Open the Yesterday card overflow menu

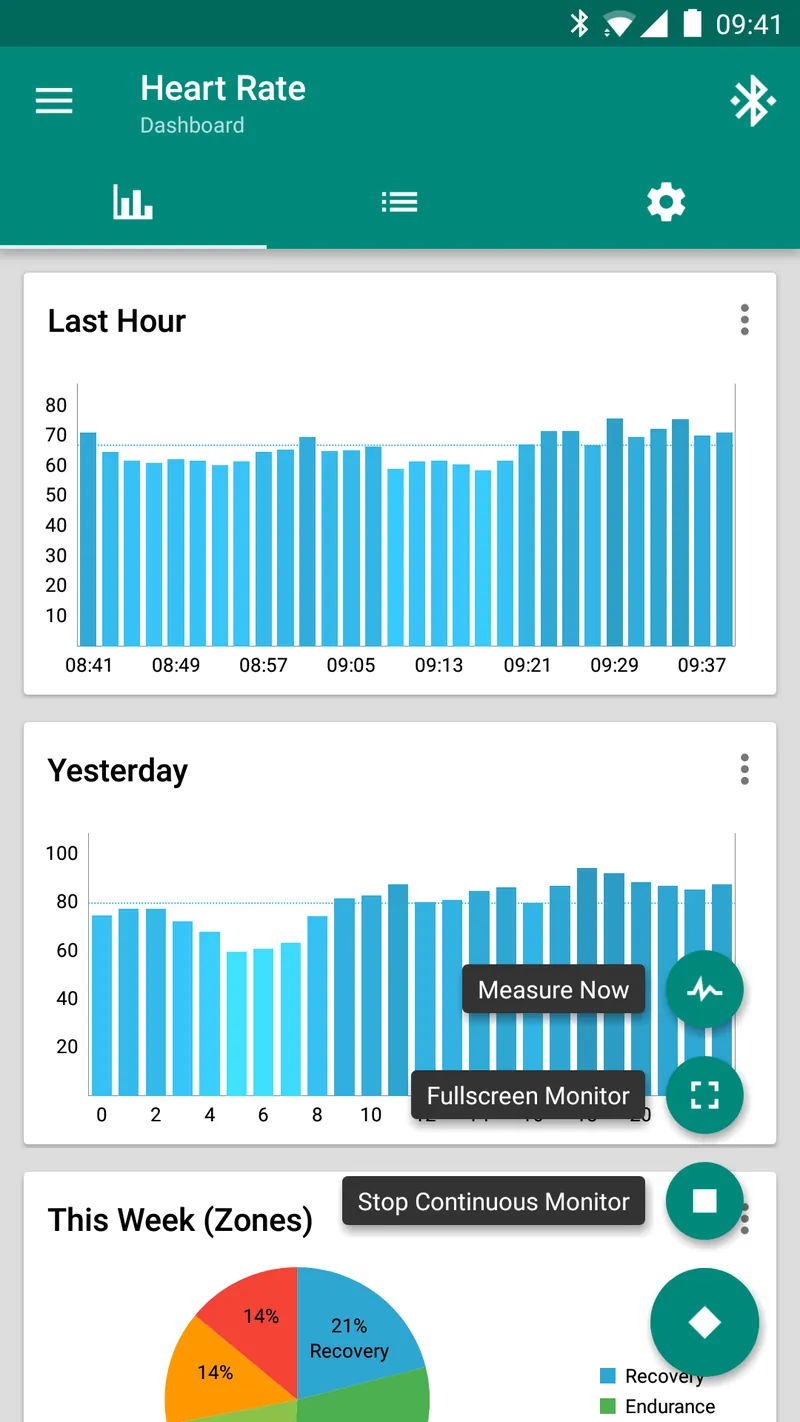[x=744, y=770]
